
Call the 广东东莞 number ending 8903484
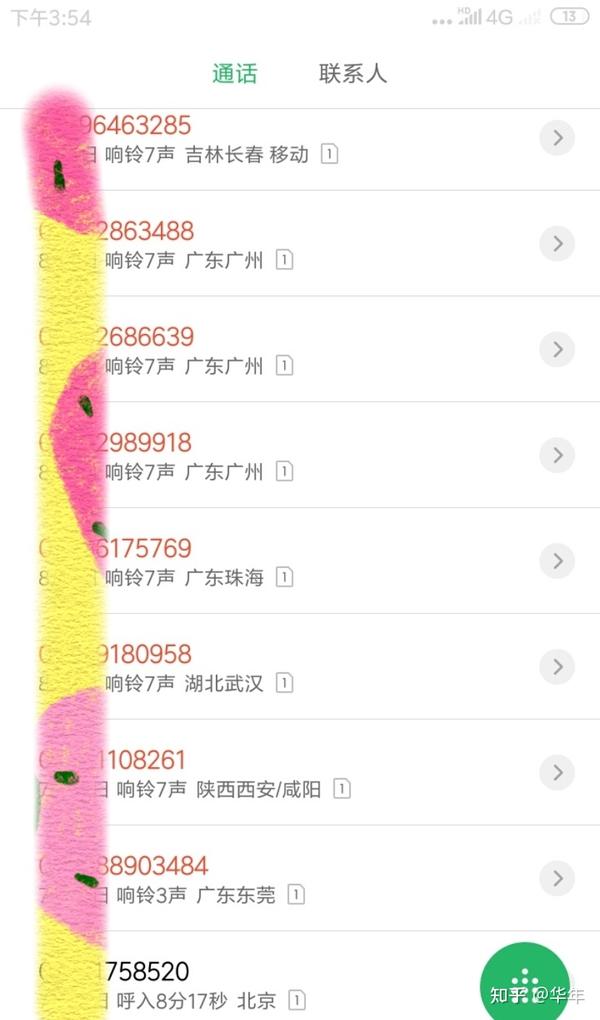250,878
